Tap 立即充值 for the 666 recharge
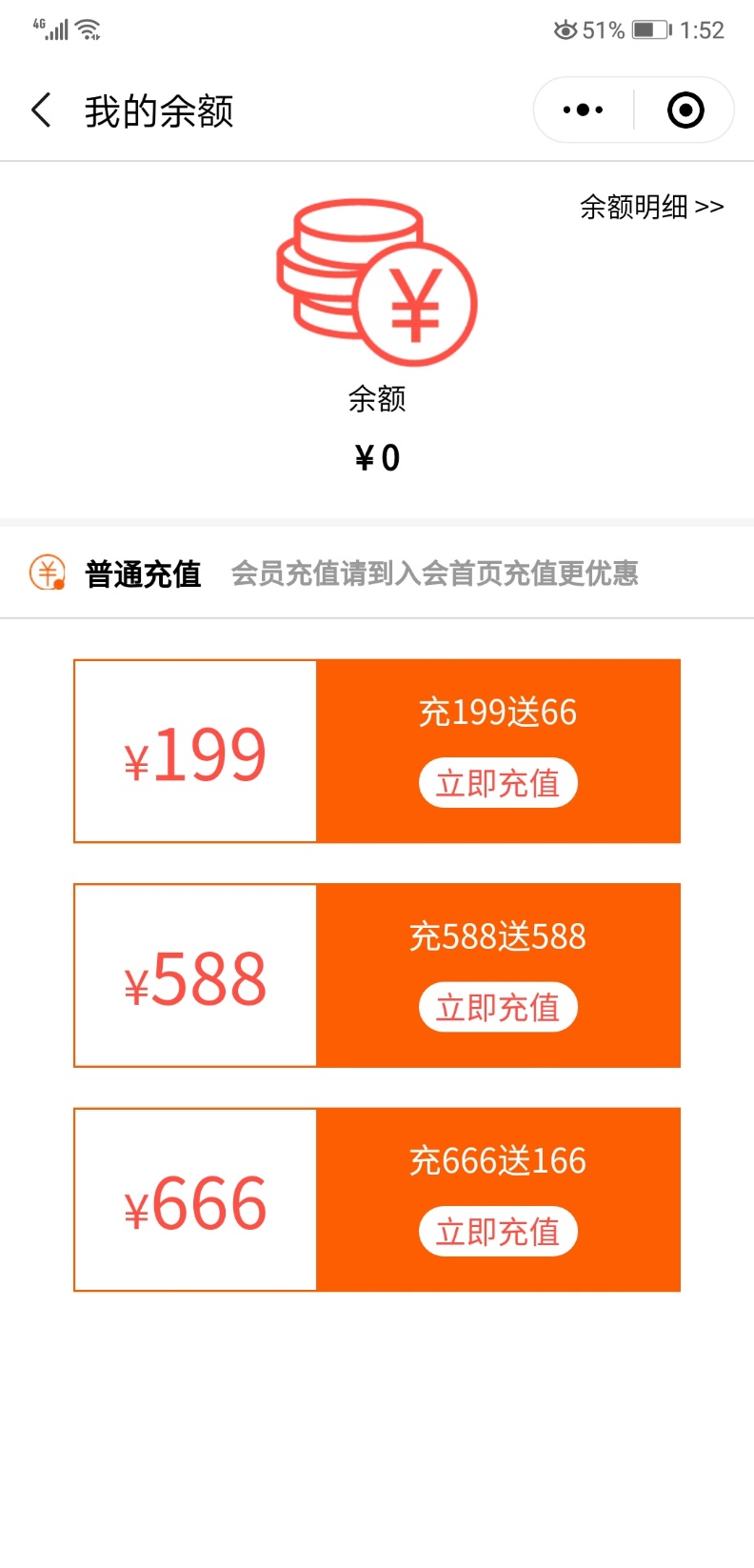Image resolution: width=754 pixels, height=1568 pixels. pyautogui.click(x=498, y=1232)
